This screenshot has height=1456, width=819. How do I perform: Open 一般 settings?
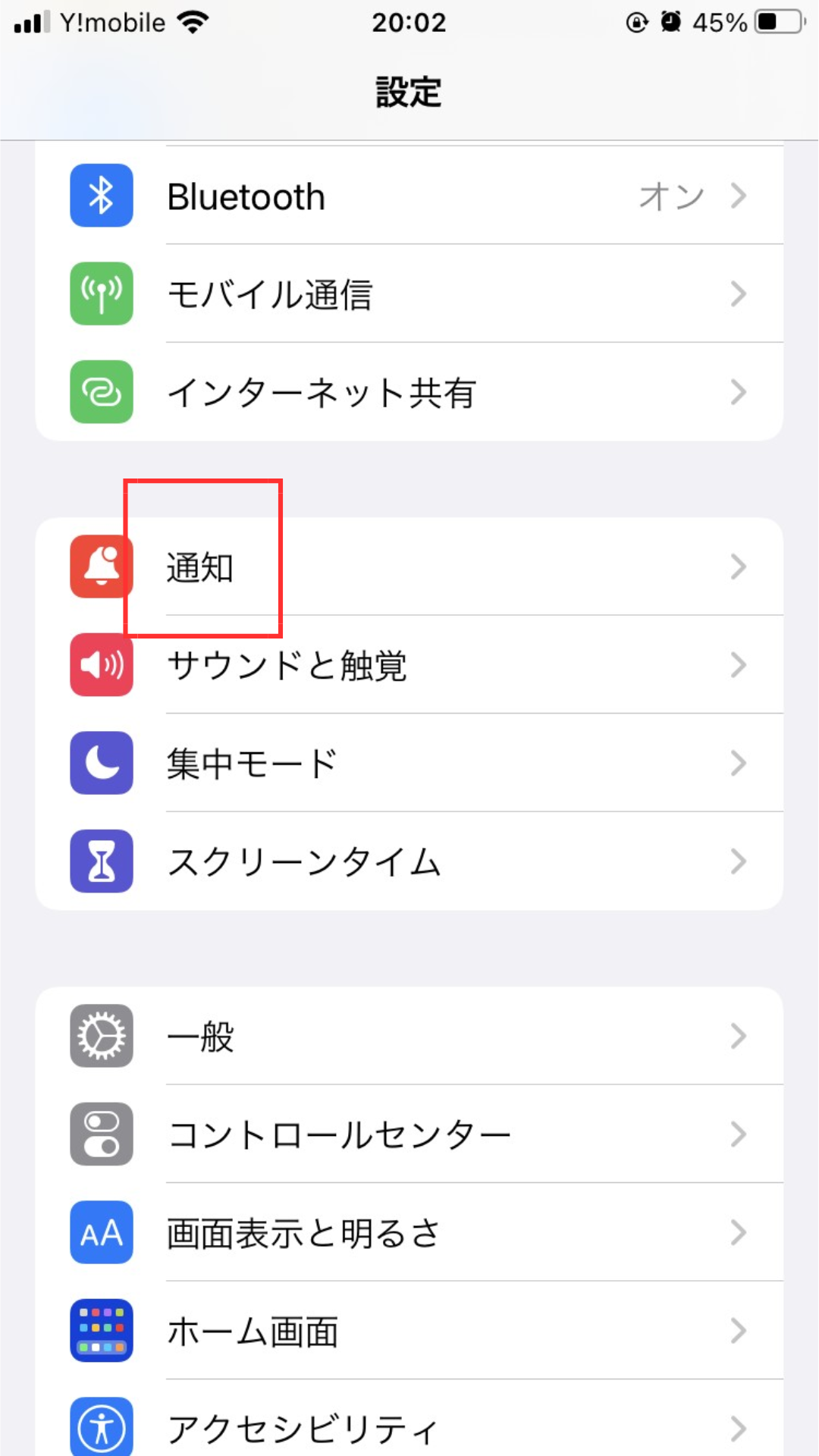[409, 1036]
